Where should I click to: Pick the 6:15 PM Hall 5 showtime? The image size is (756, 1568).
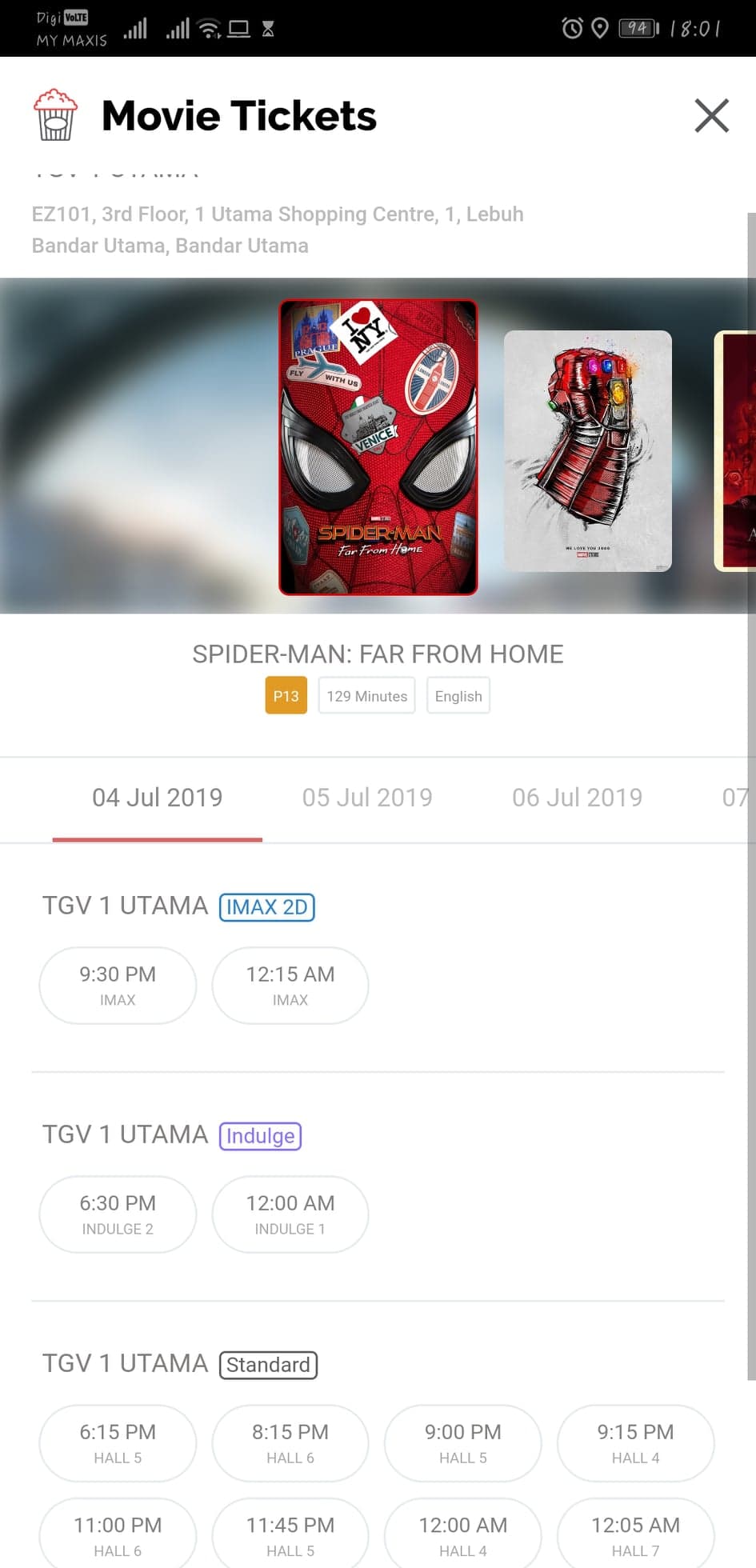tap(118, 1443)
